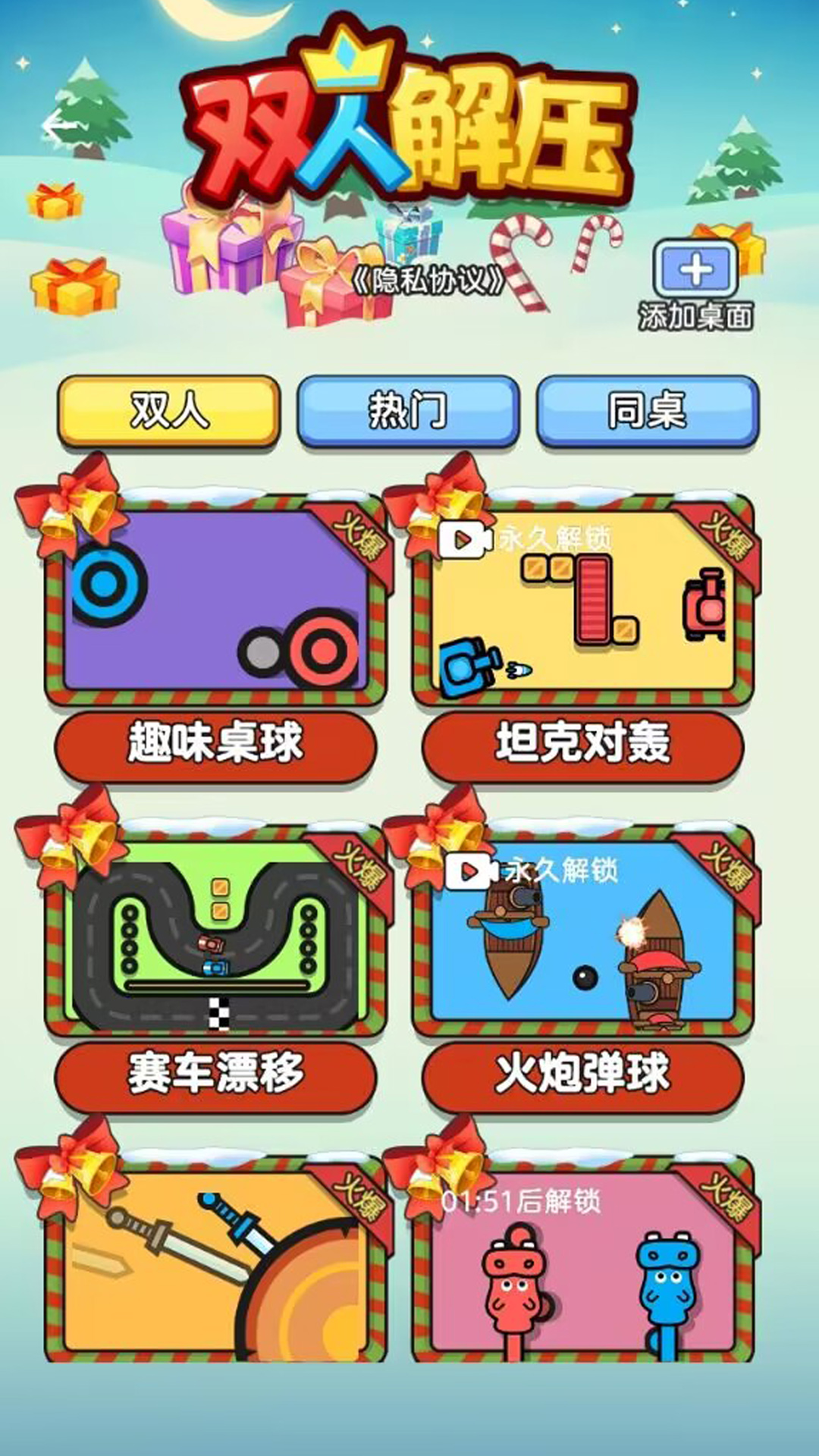The width and height of the screenshot is (819, 1456).
Task: Tap the 添加桌面 add to desktop button
Action: pyautogui.click(x=696, y=287)
